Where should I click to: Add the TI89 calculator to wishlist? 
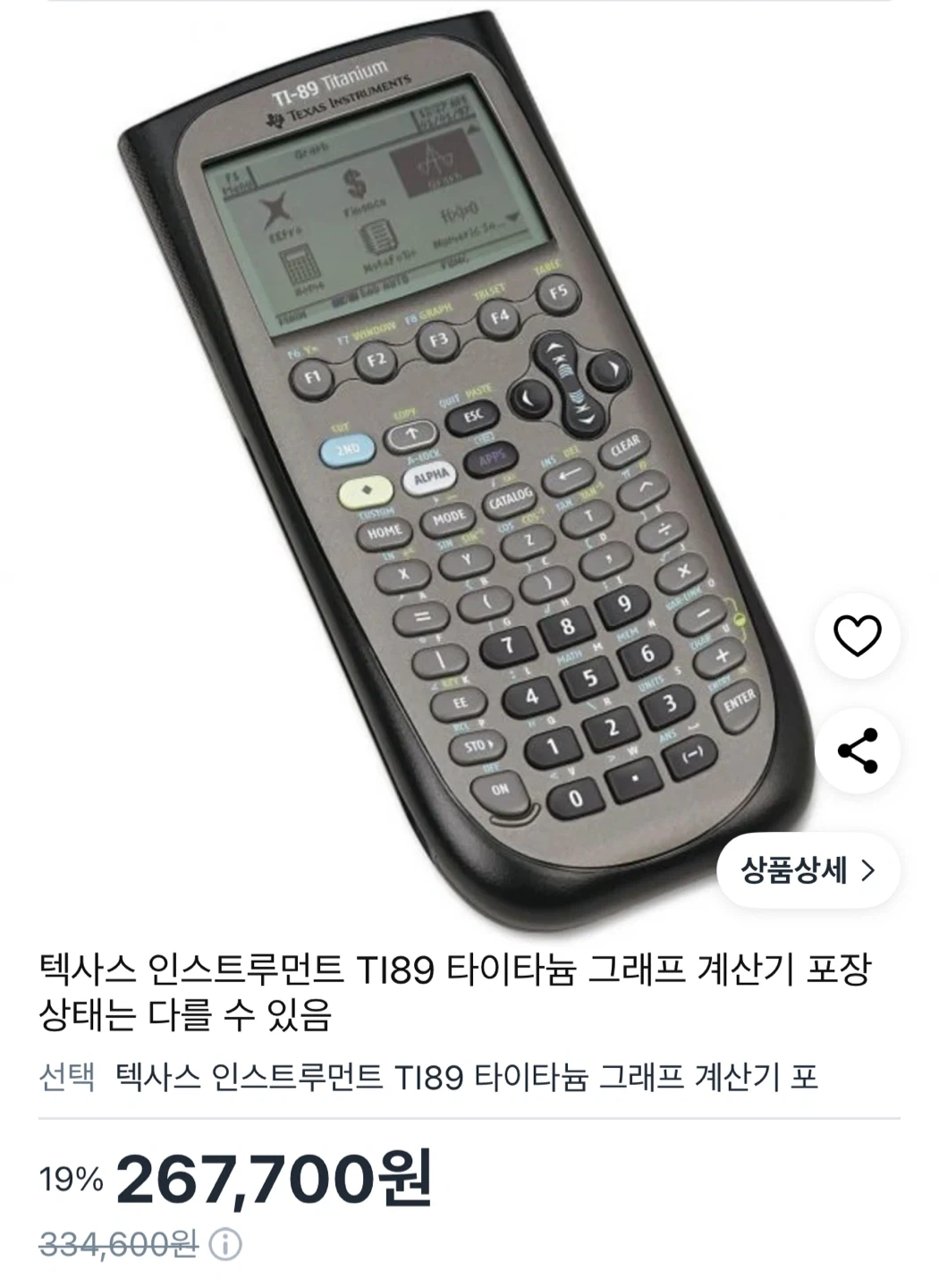click(857, 636)
